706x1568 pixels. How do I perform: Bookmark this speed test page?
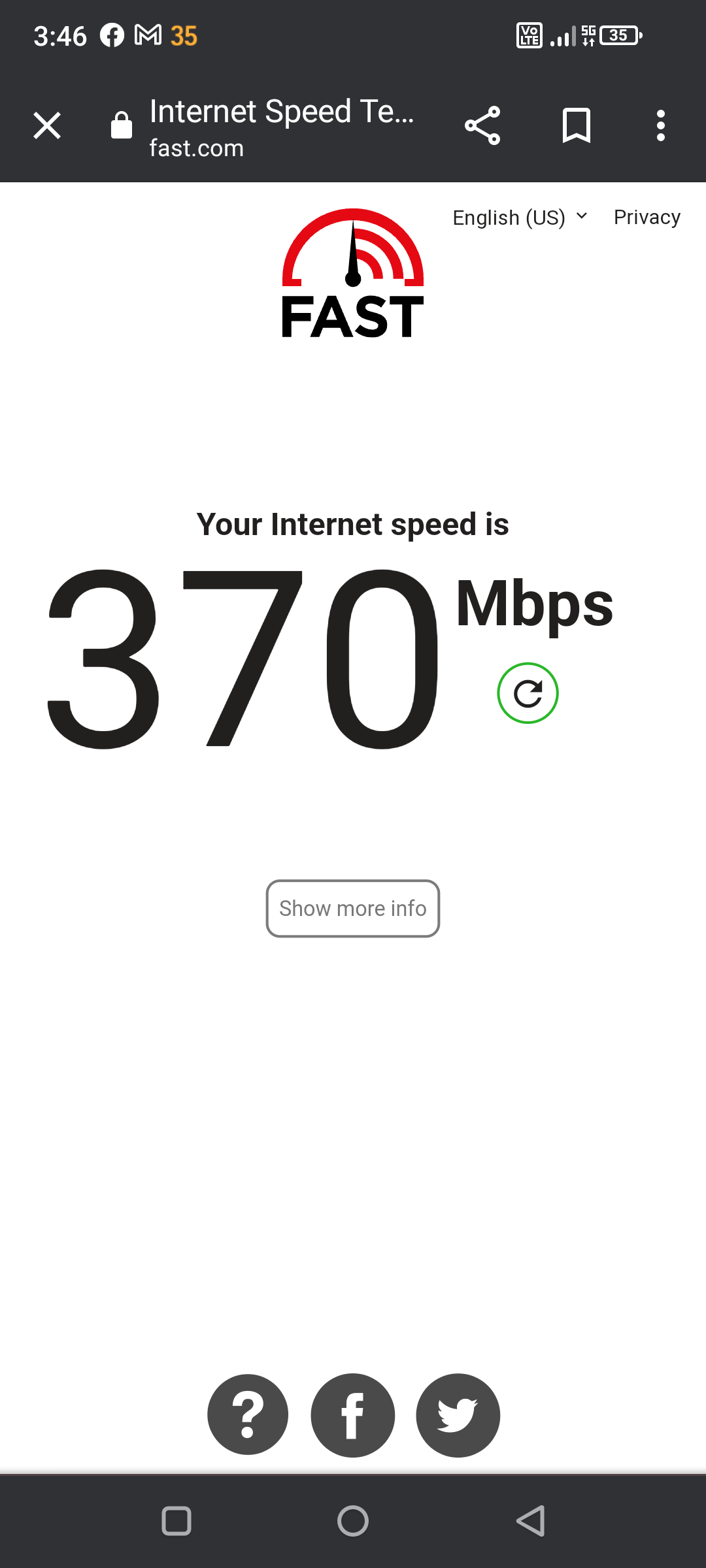tap(576, 125)
